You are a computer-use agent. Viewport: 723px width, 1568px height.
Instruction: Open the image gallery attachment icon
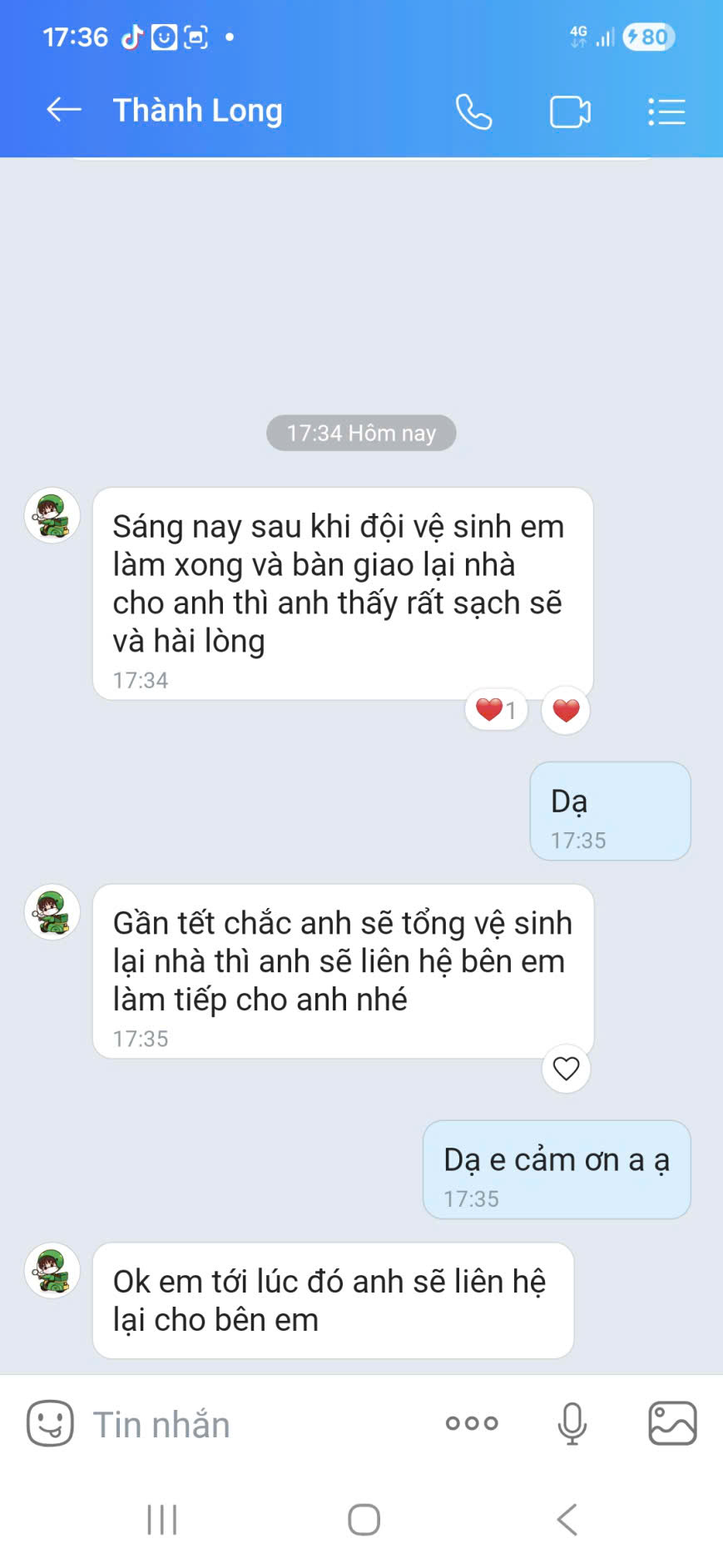click(x=671, y=1423)
